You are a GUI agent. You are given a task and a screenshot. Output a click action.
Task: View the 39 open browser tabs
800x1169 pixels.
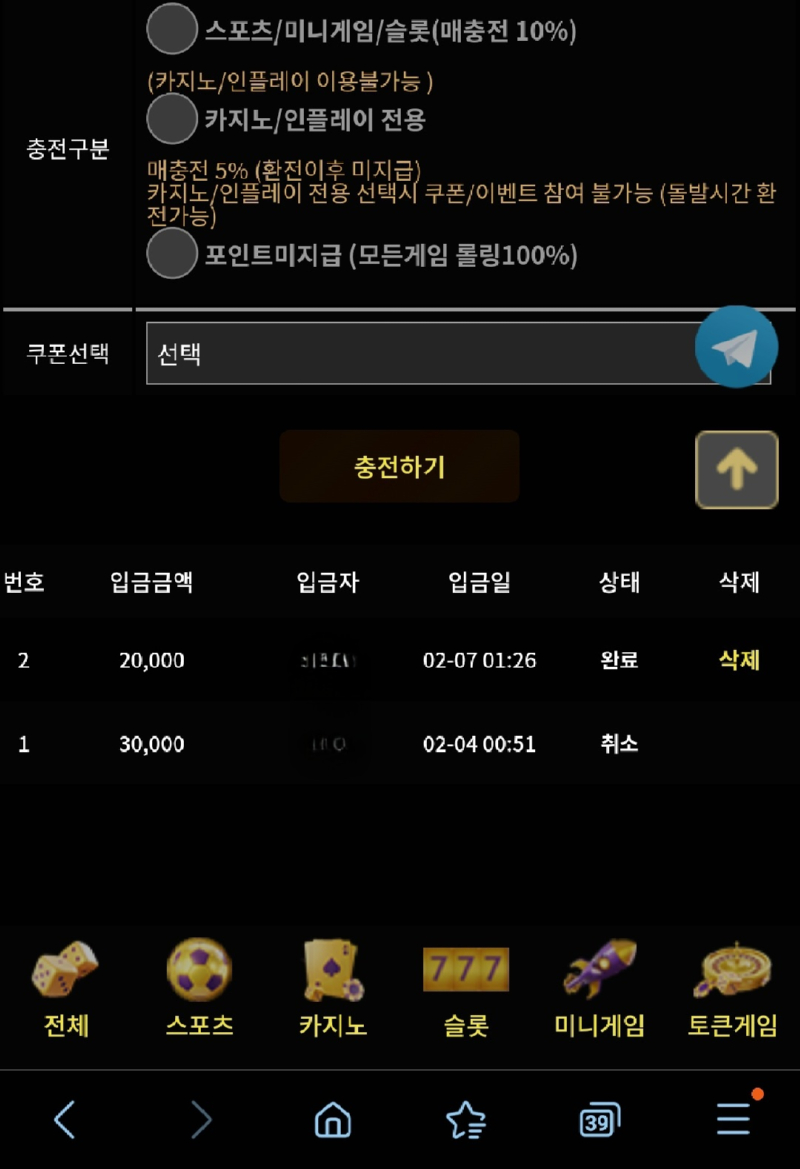(x=599, y=1120)
